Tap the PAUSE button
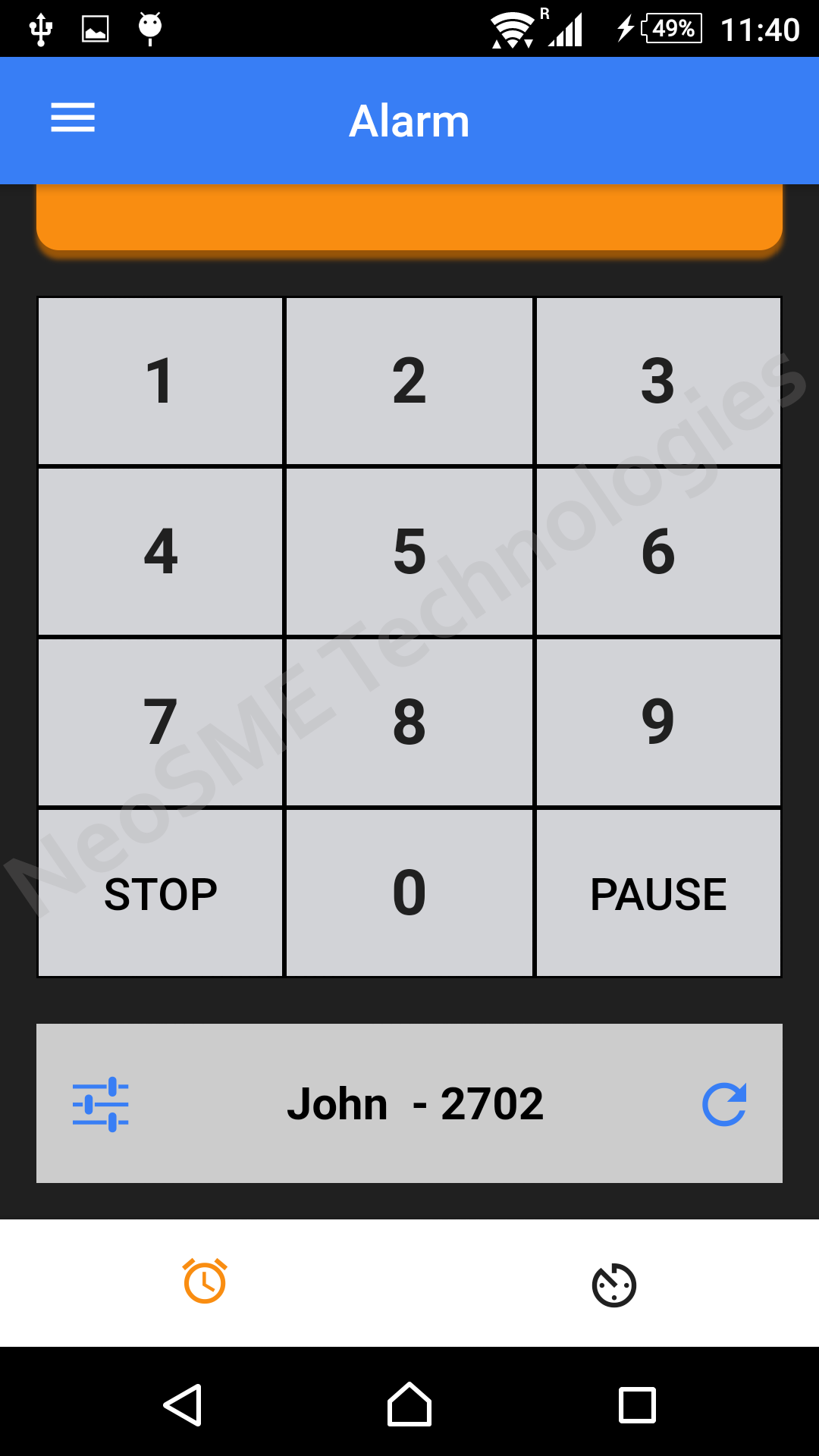 [658, 893]
